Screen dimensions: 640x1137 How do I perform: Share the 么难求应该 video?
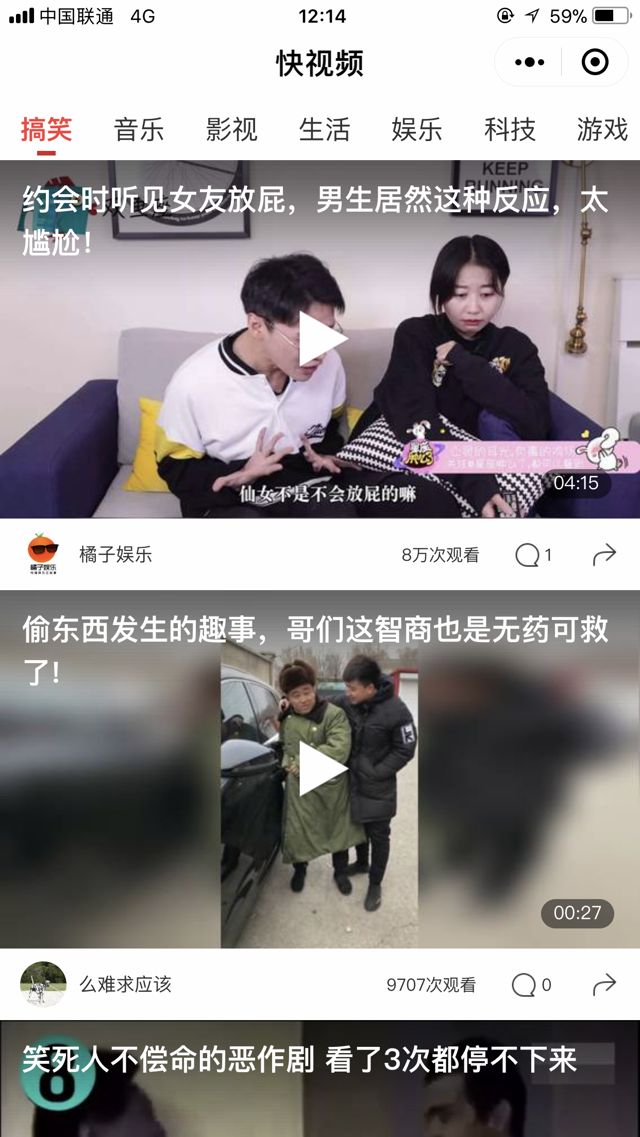pos(604,985)
